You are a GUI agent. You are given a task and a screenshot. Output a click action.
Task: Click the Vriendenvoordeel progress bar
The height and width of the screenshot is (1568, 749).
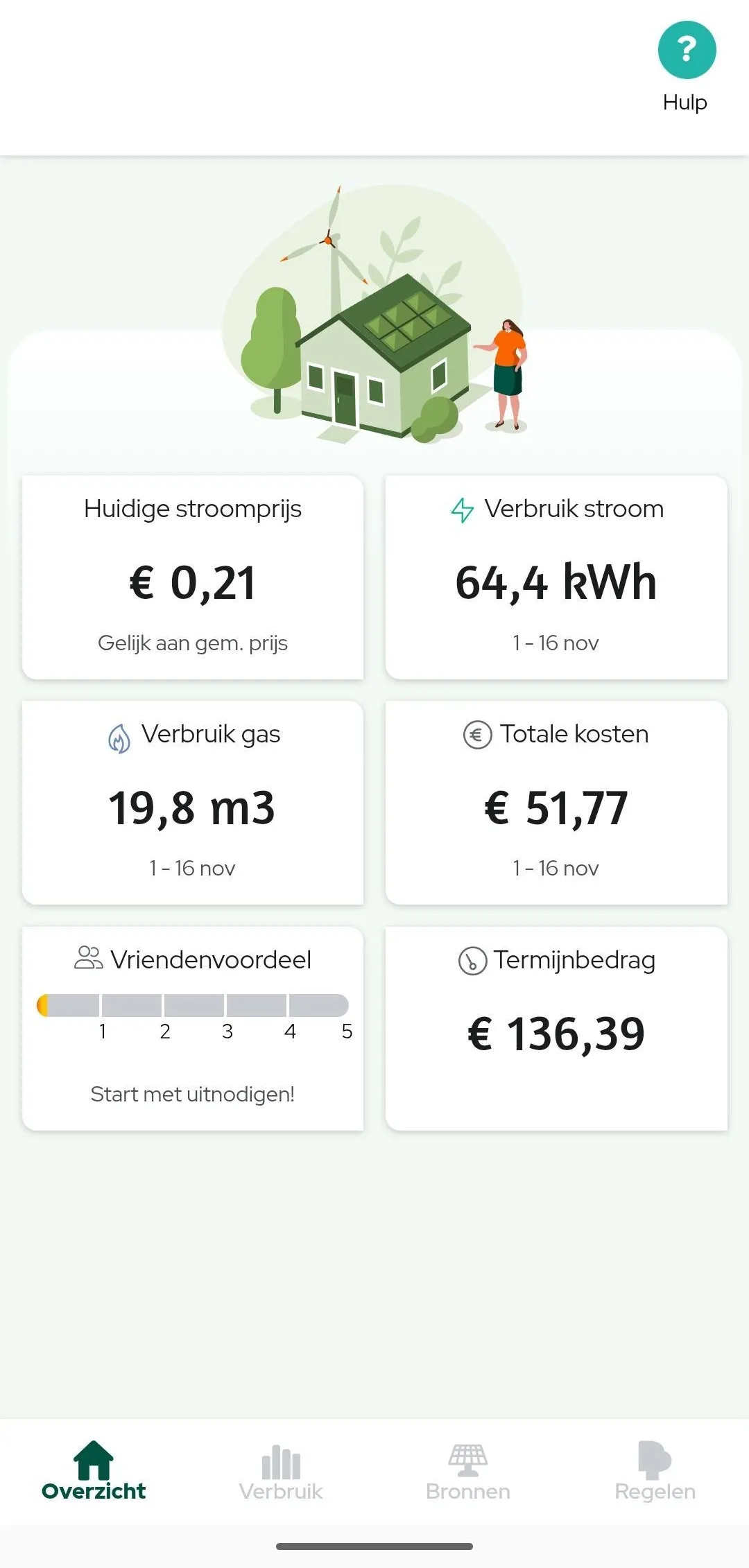[x=193, y=1004]
